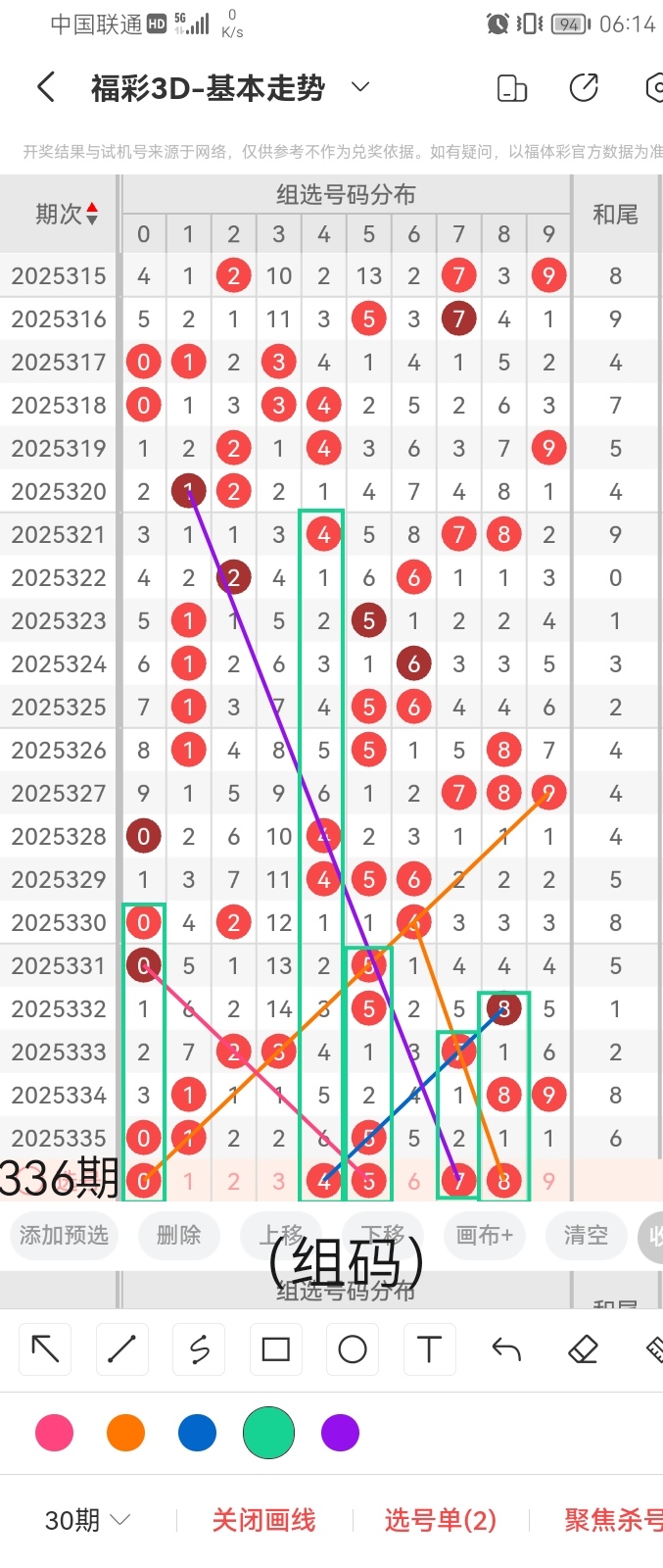Open the 30期 period count dropdown

pos(88,1520)
